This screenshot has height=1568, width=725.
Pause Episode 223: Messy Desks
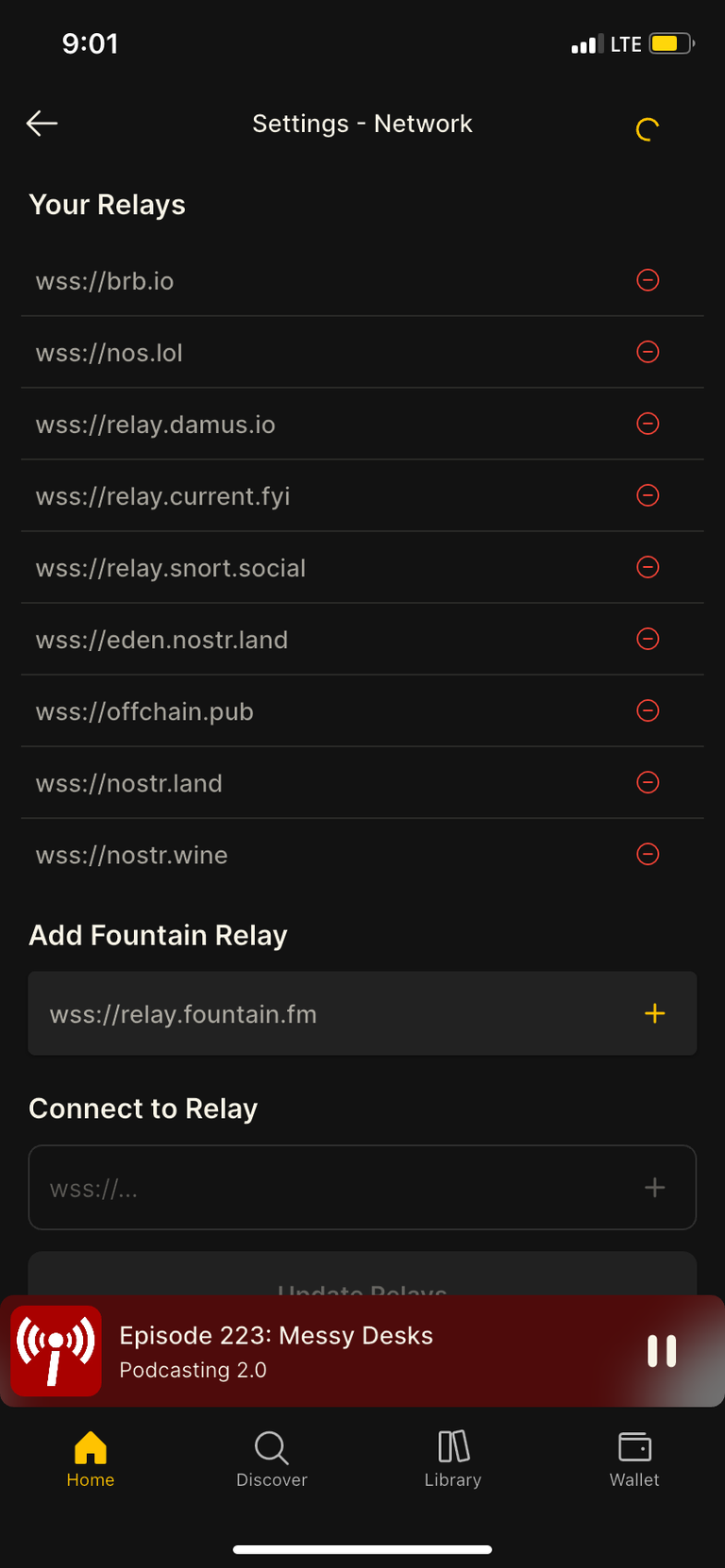point(662,1351)
